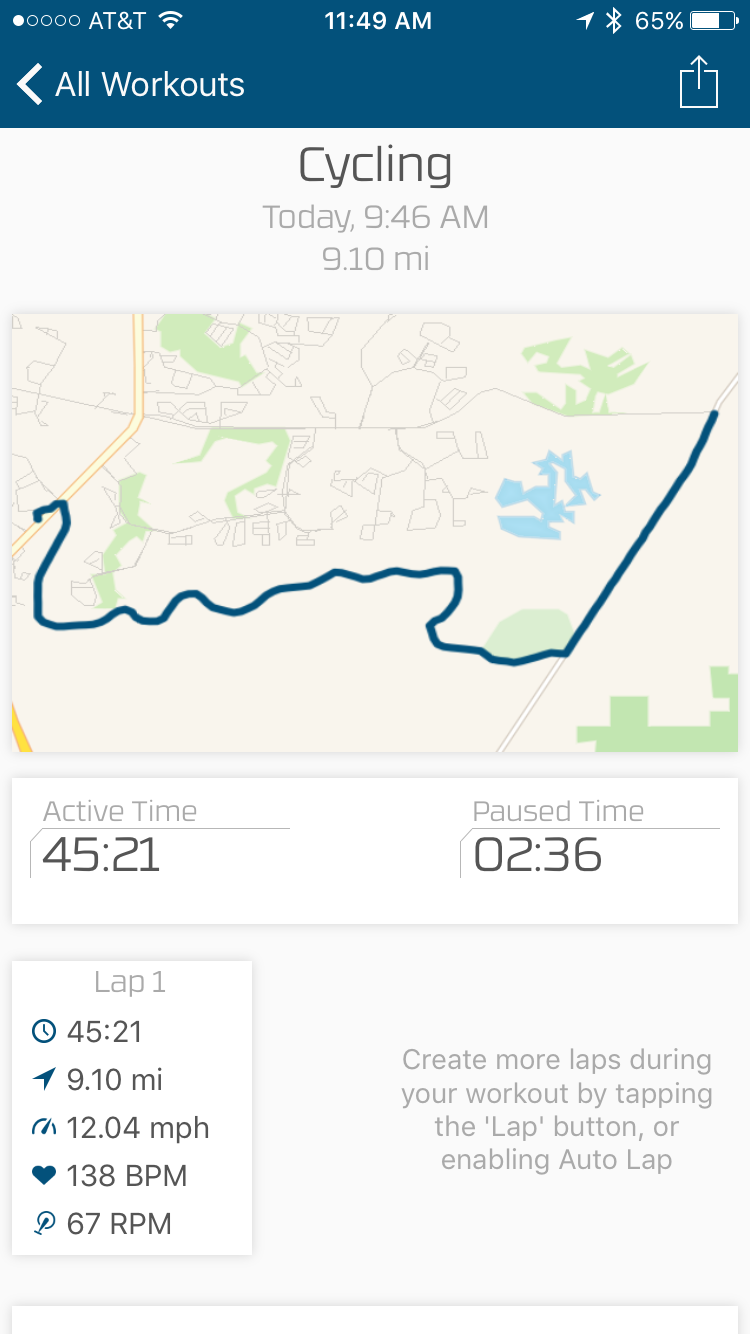This screenshot has height=1334, width=750.
Task: Open the cycling route map
Action: (x=375, y=533)
